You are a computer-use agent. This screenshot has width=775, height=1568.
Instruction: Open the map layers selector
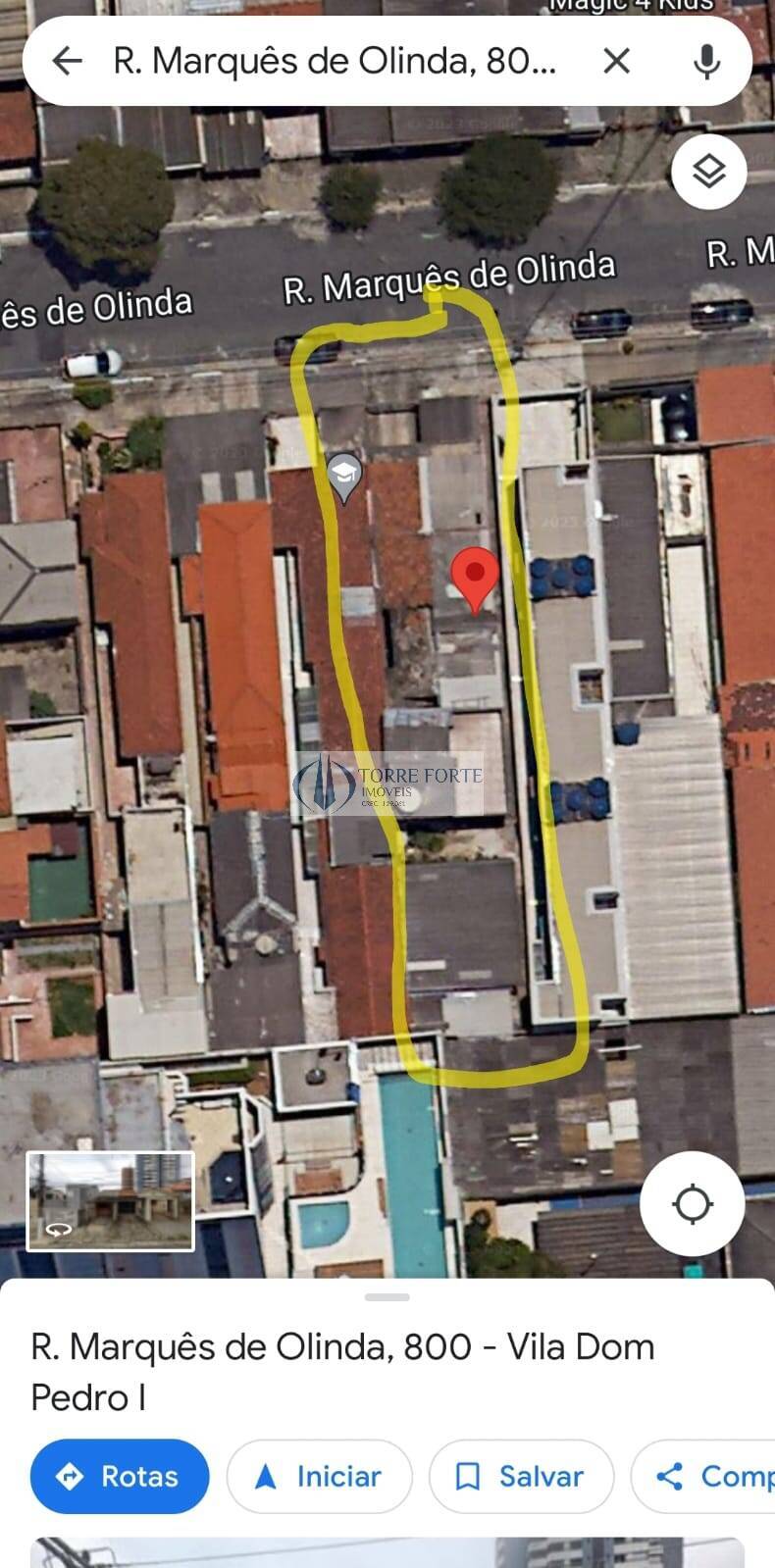coord(708,172)
